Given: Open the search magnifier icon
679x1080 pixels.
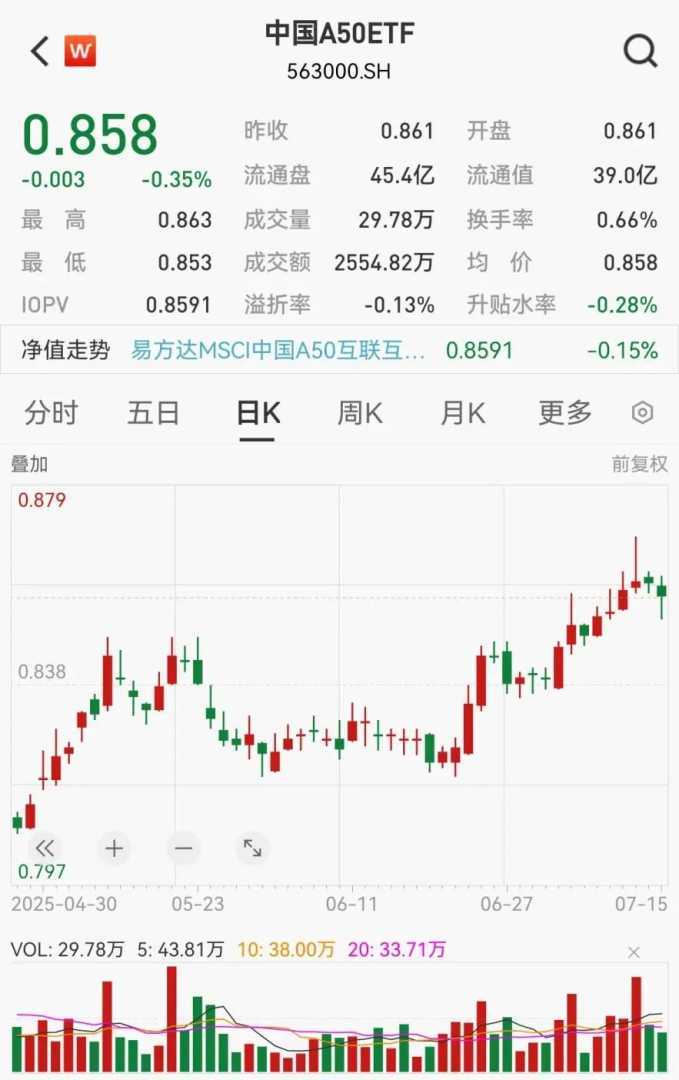Looking at the screenshot, I should pyautogui.click(x=640, y=50).
